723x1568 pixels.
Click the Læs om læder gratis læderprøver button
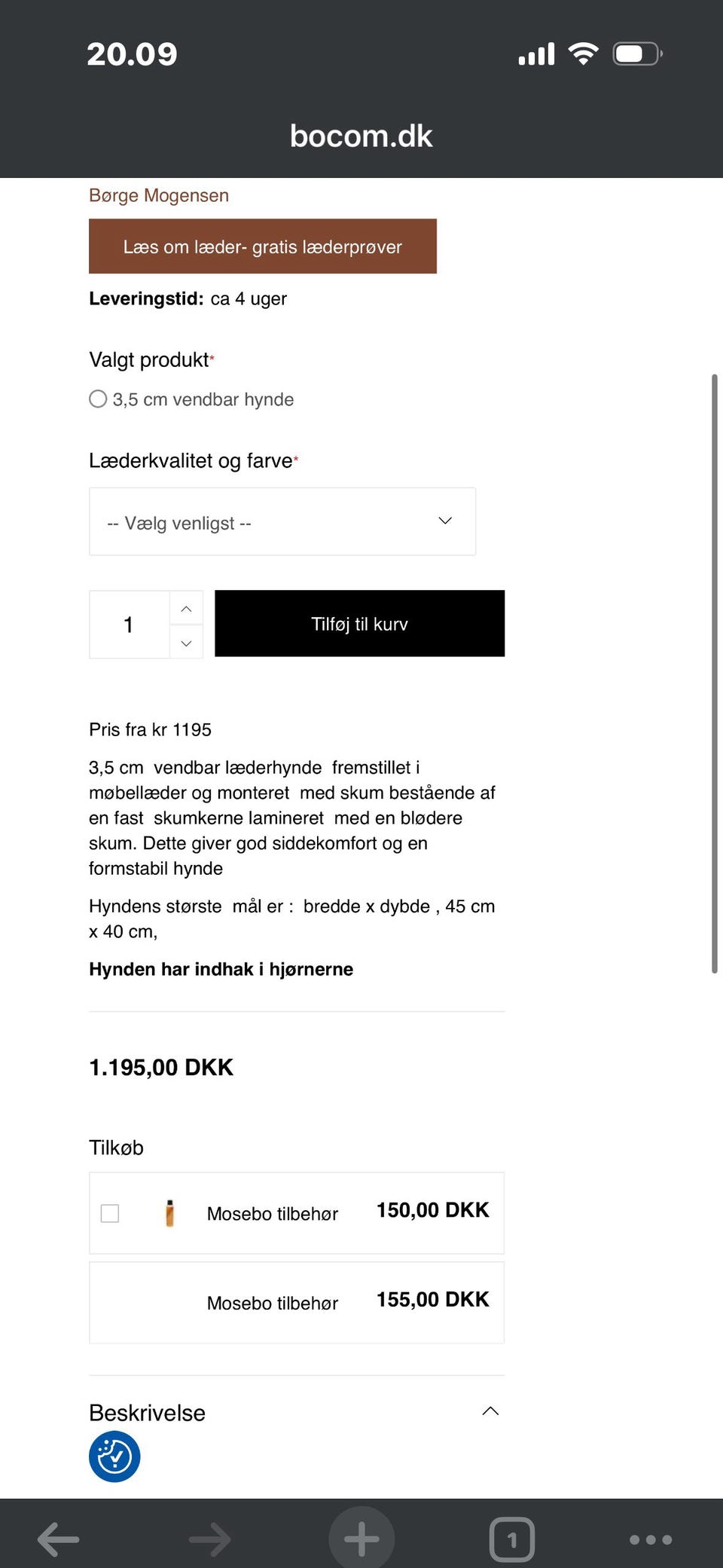tap(262, 246)
